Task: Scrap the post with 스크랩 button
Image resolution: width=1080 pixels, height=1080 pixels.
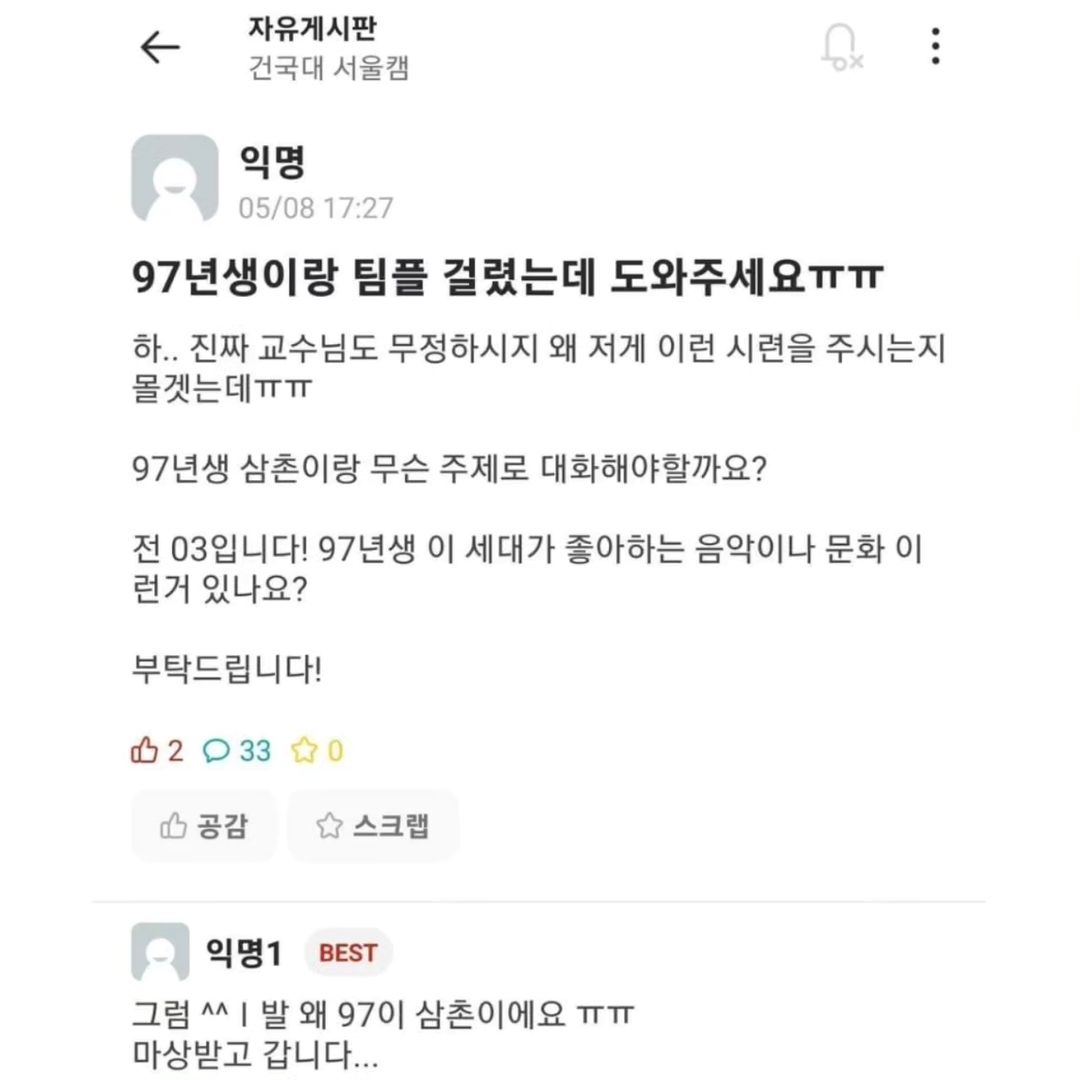Action: [x=373, y=826]
